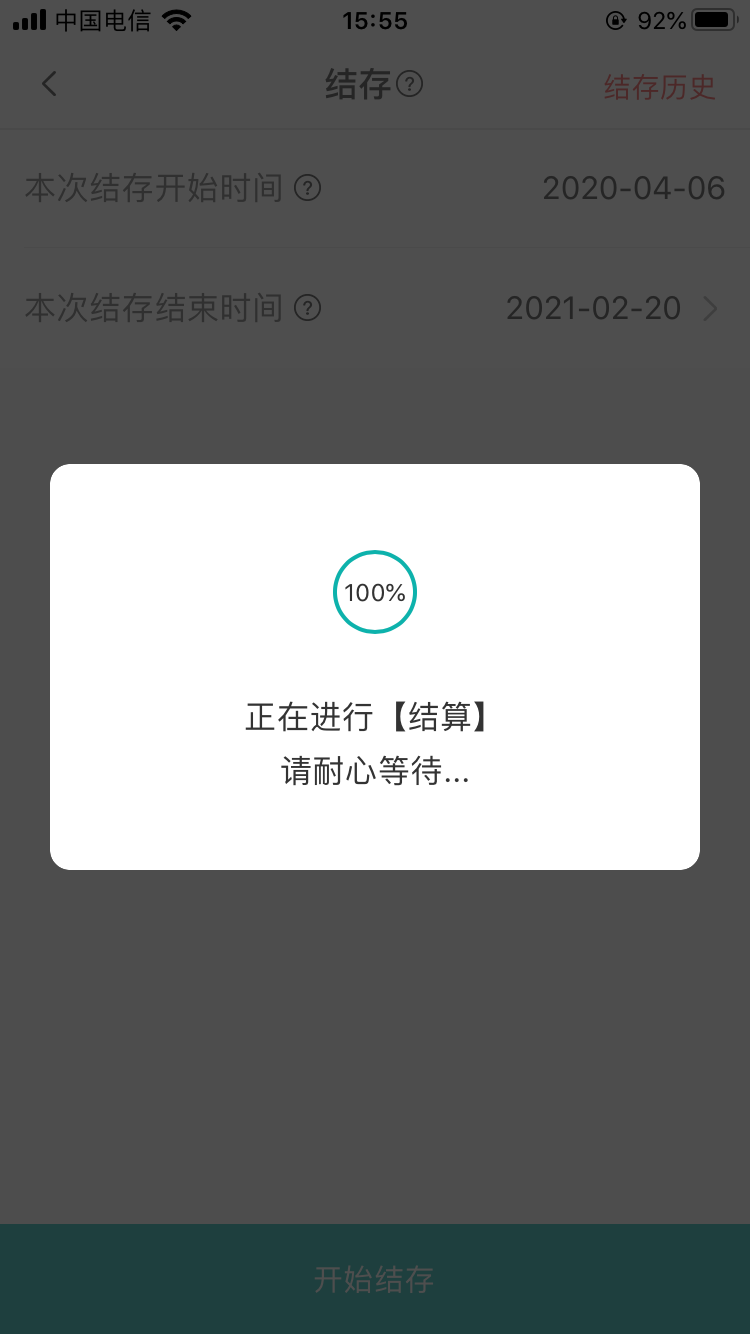The height and width of the screenshot is (1334, 750).
Task: Tap the 开始结存 button
Action: pos(375,1279)
